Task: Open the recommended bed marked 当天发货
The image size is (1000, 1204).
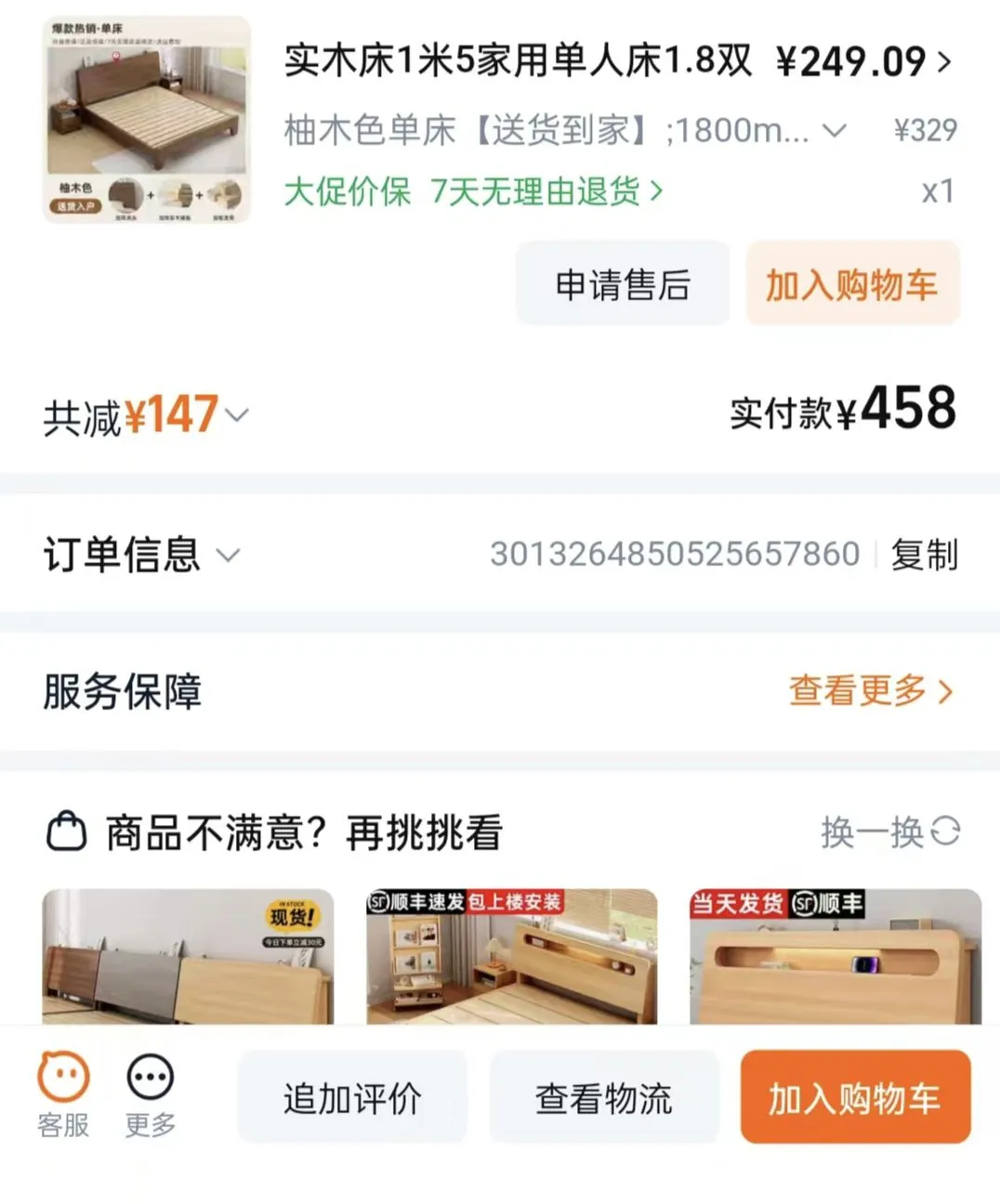Action: 835,957
